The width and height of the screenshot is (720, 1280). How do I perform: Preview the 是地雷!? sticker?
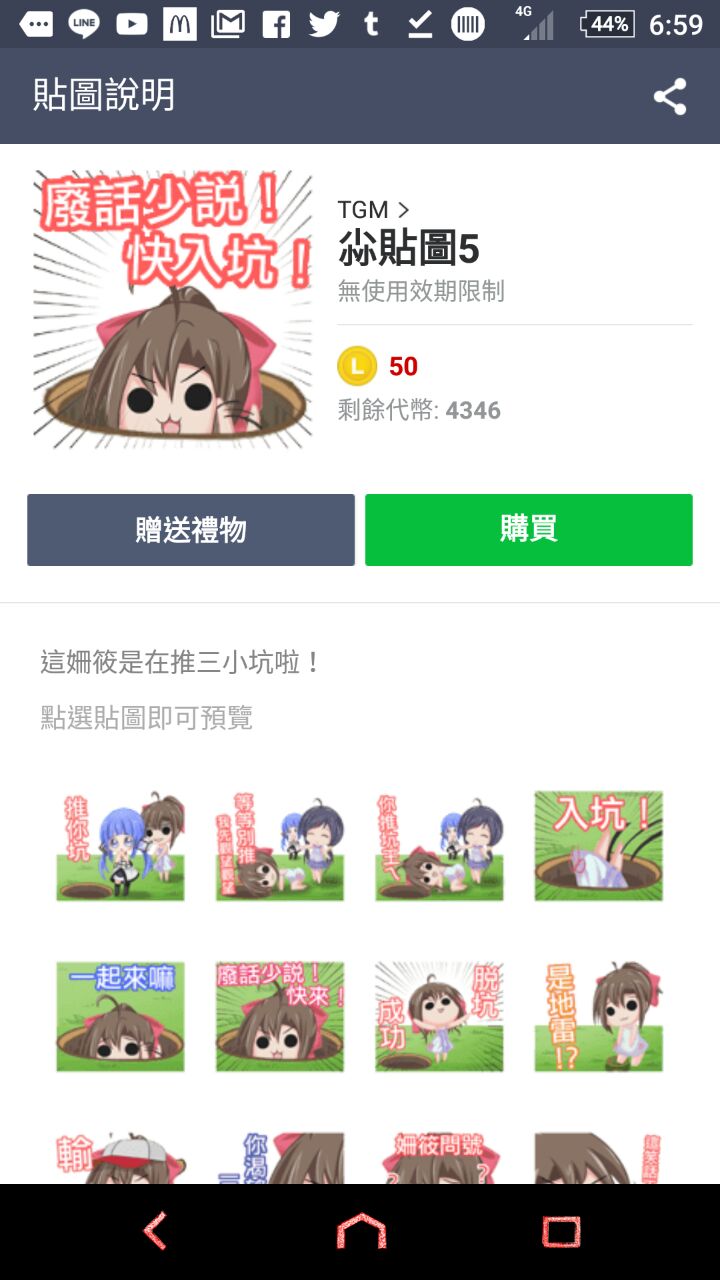click(x=598, y=1016)
